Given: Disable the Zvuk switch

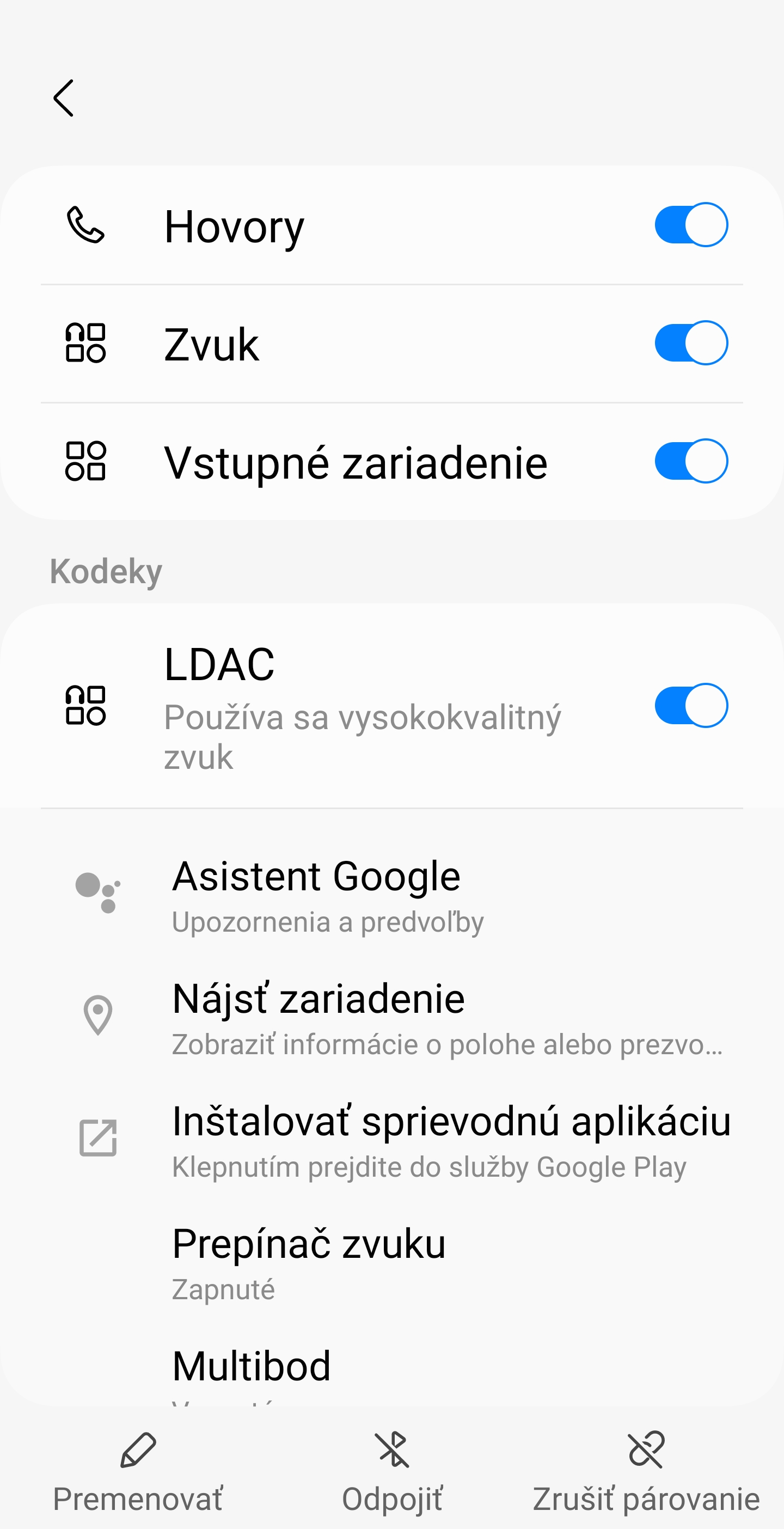Looking at the screenshot, I should click(691, 343).
